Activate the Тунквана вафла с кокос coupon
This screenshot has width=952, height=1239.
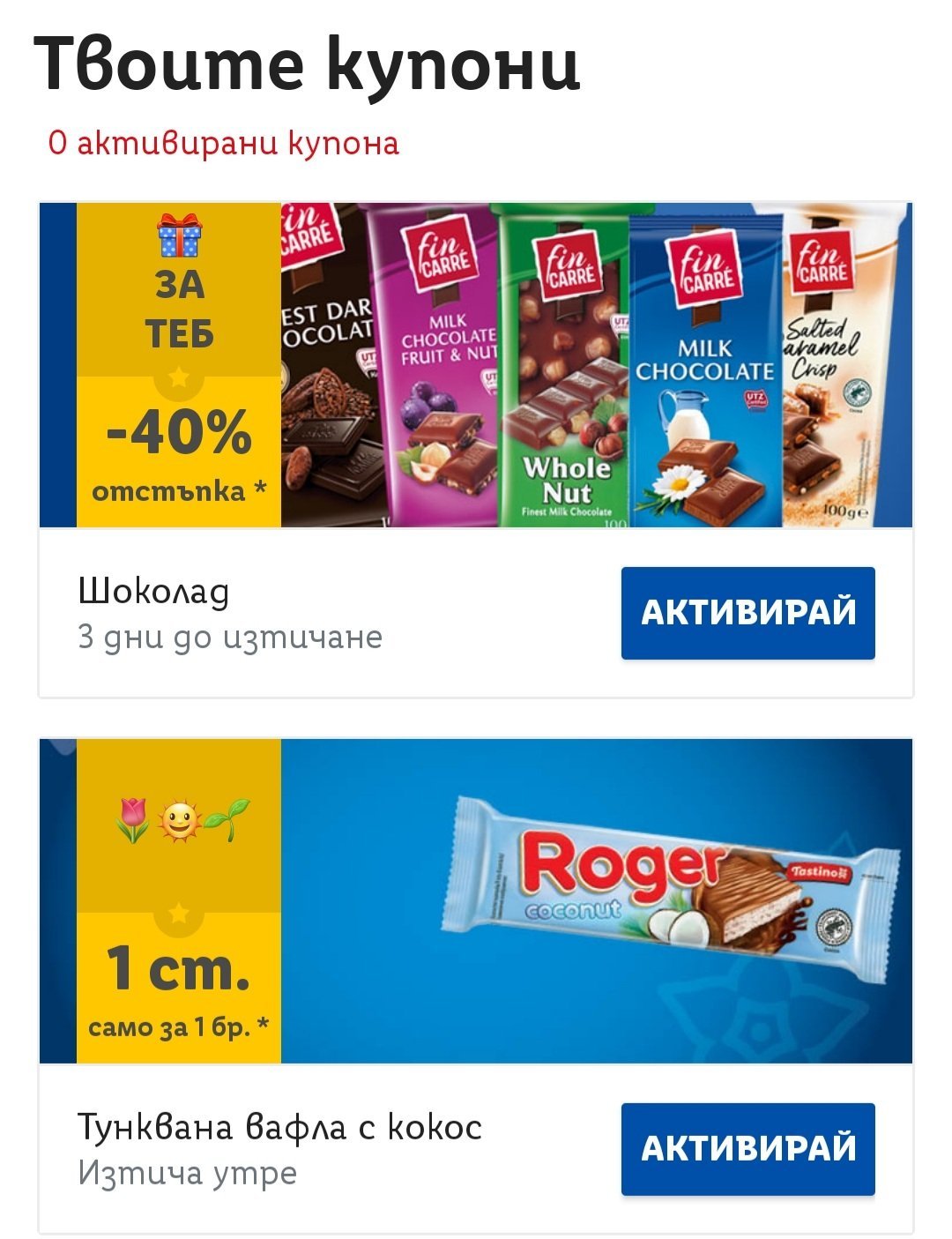tap(747, 1148)
